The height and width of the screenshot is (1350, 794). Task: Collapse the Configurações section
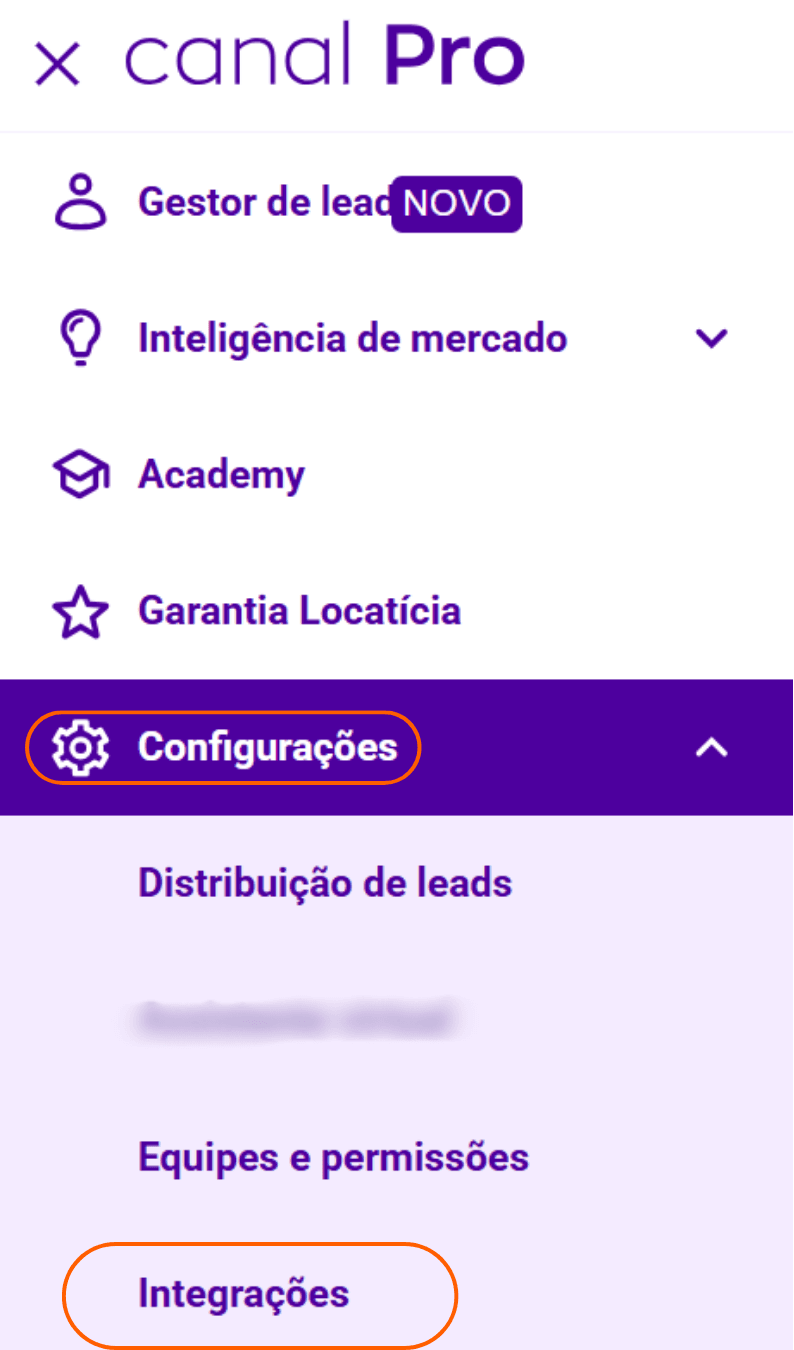tap(396, 747)
